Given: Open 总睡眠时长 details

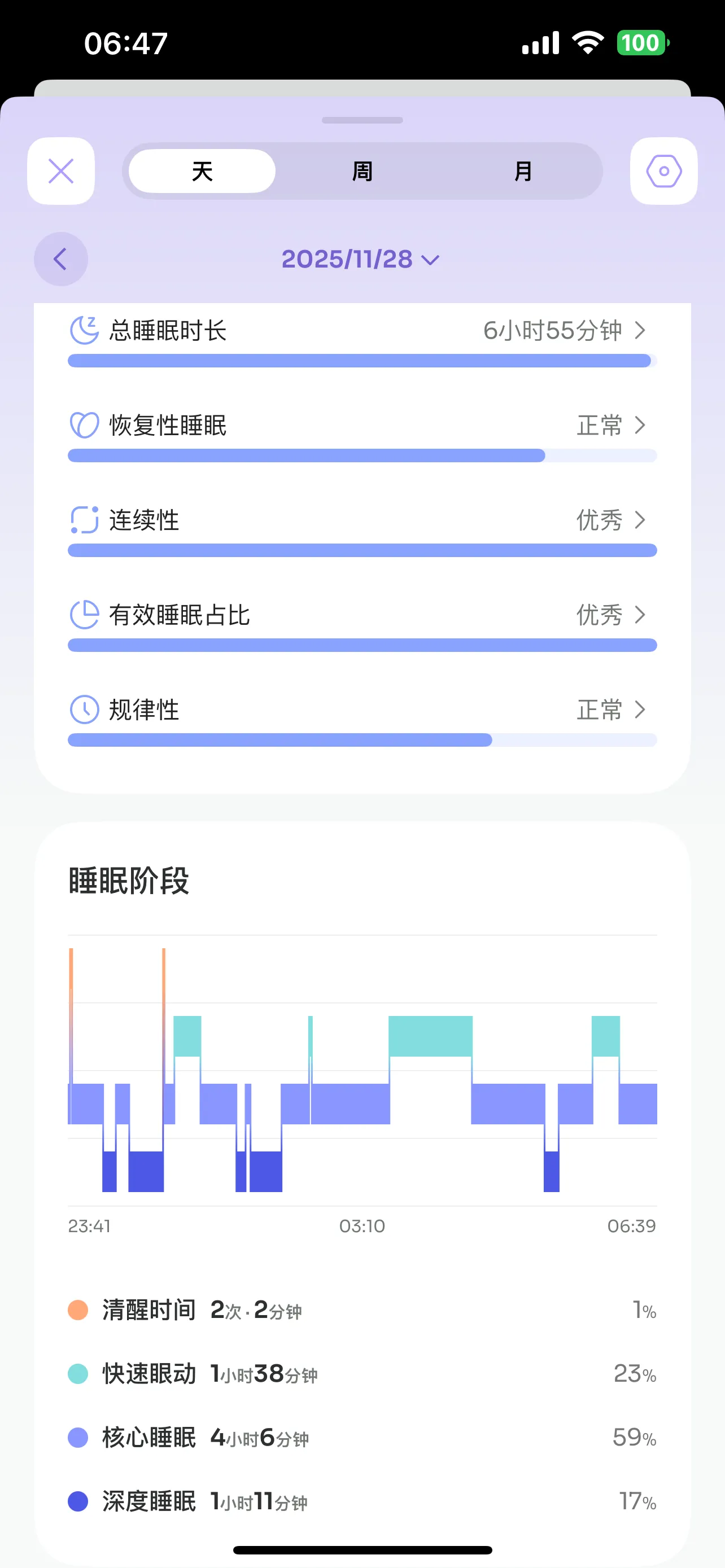Looking at the screenshot, I should [x=361, y=331].
